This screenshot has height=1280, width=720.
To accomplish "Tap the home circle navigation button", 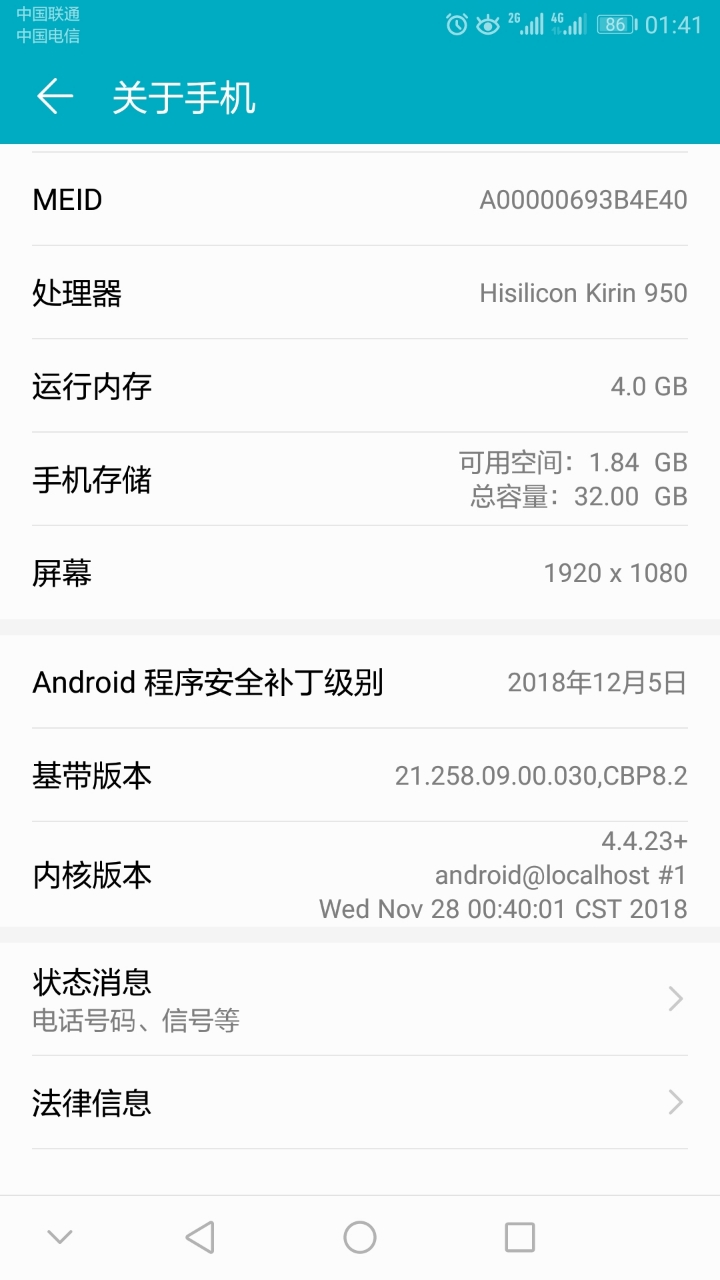I will [x=360, y=1236].
